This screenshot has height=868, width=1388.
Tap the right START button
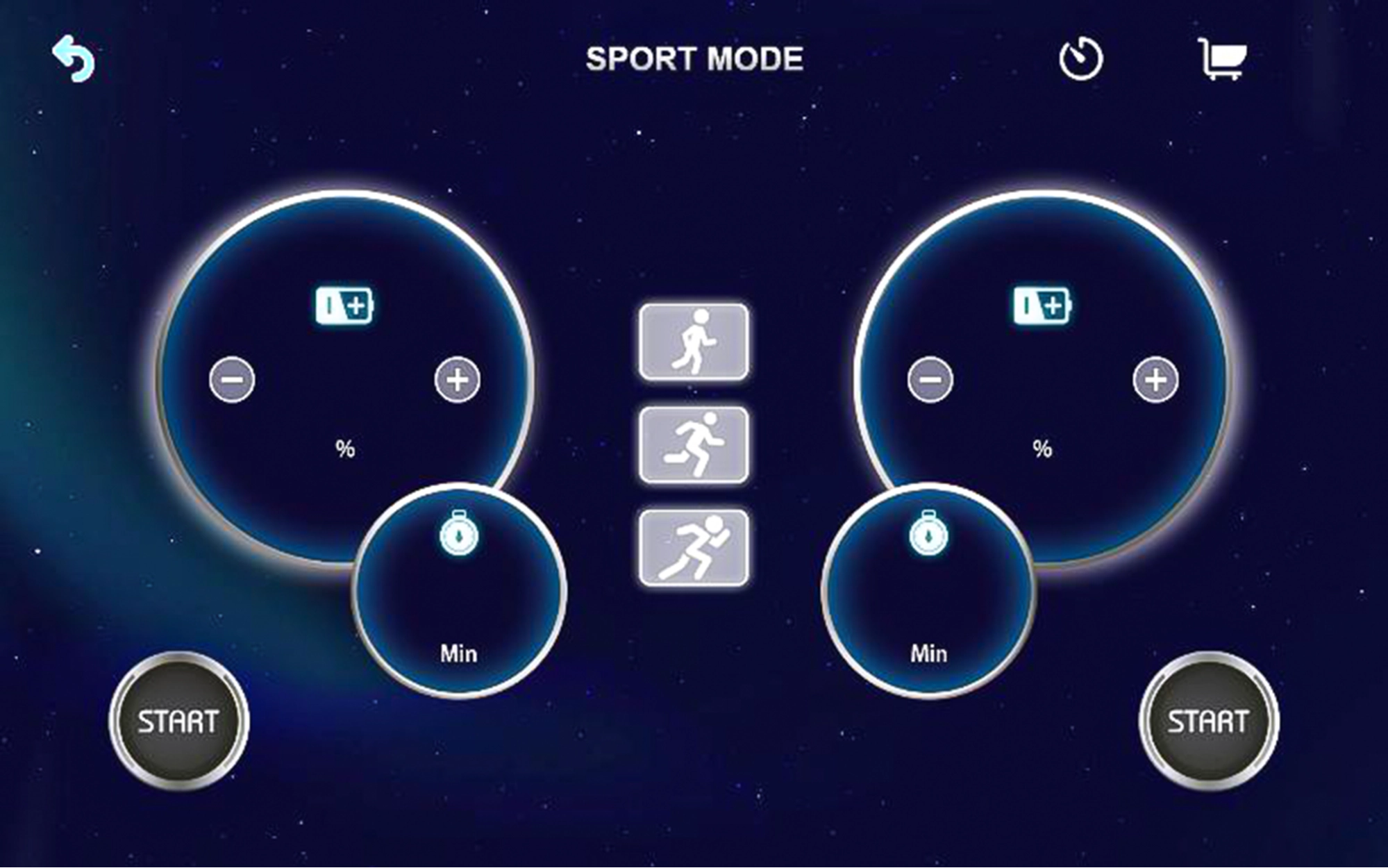pos(1208,721)
